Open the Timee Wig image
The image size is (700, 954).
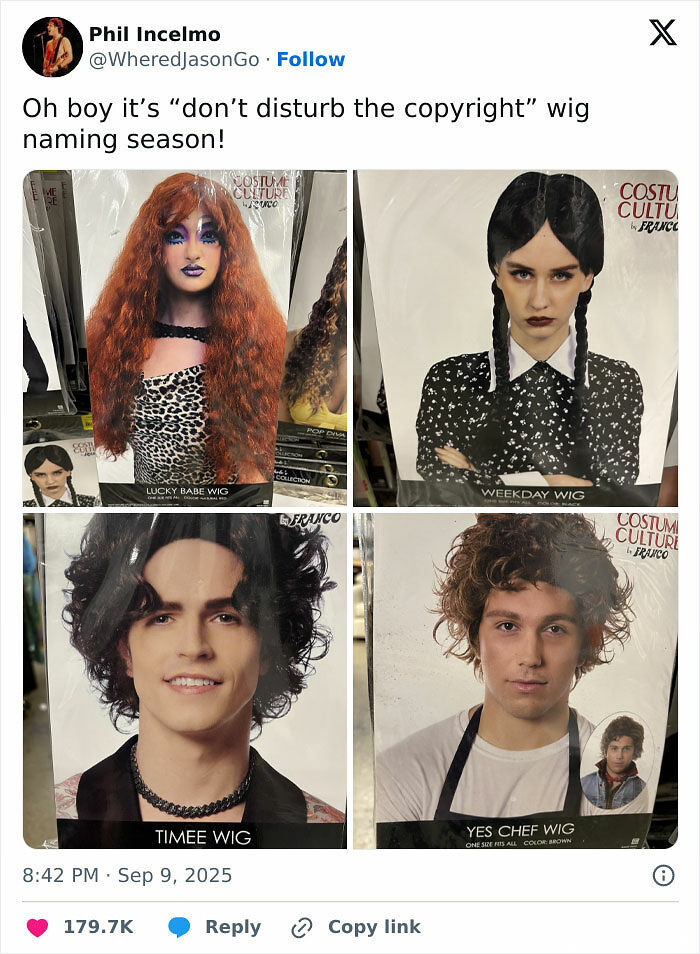pos(185,681)
